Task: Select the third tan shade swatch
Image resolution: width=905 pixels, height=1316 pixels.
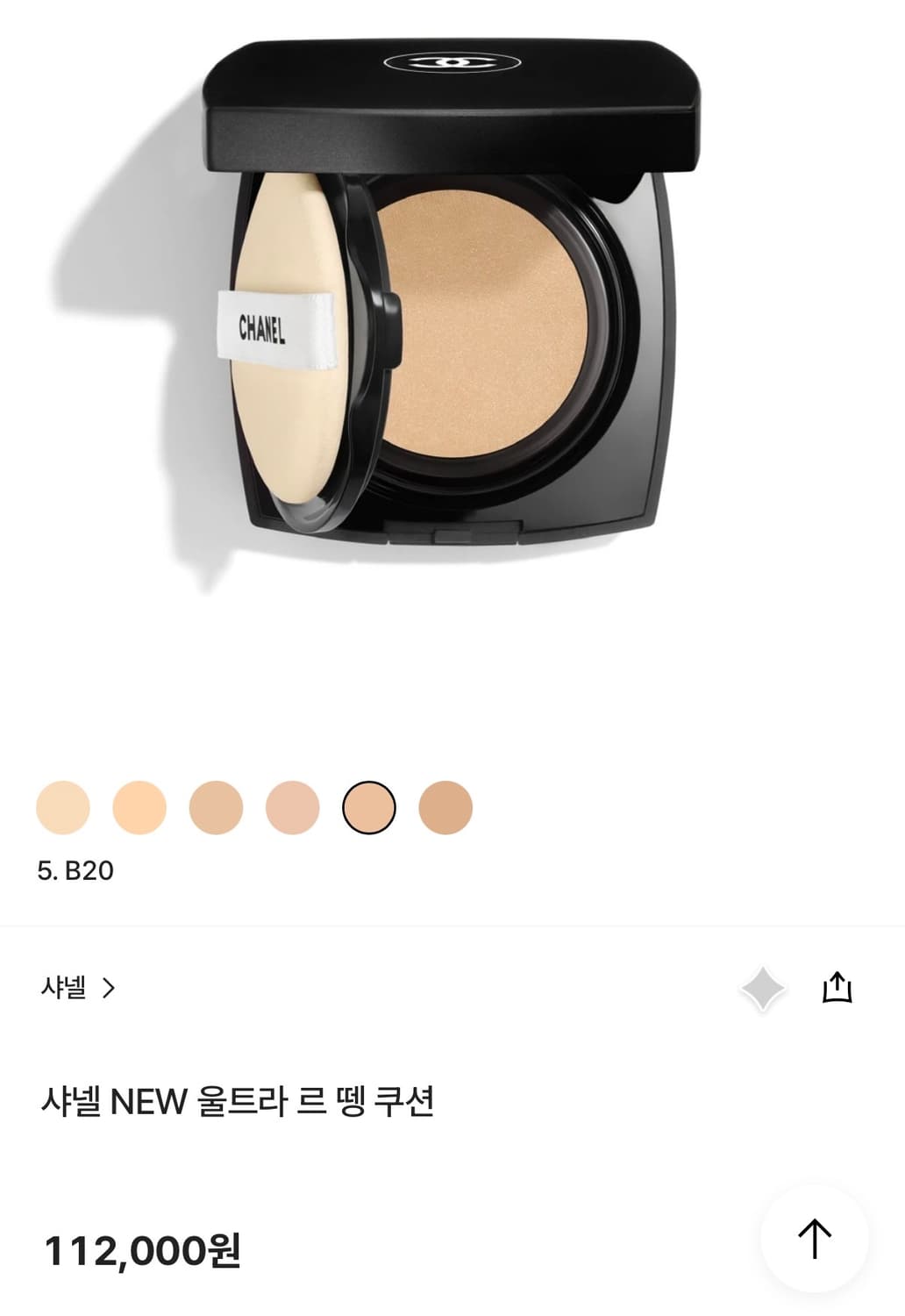Action: [x=215, y=807]
